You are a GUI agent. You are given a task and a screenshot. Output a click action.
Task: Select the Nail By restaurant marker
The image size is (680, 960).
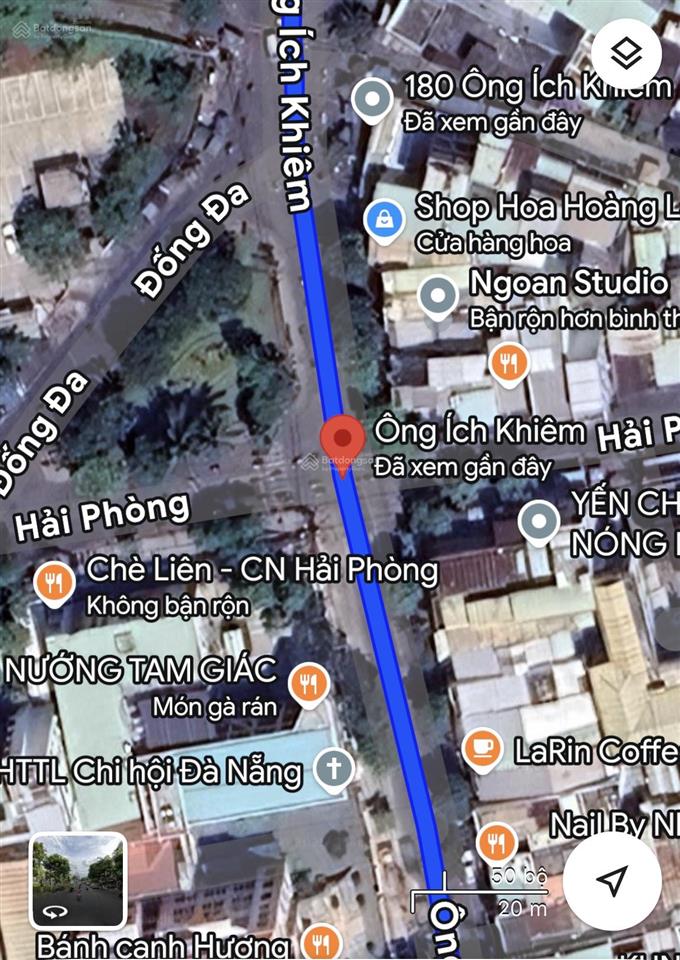click(x=496, y=842)
